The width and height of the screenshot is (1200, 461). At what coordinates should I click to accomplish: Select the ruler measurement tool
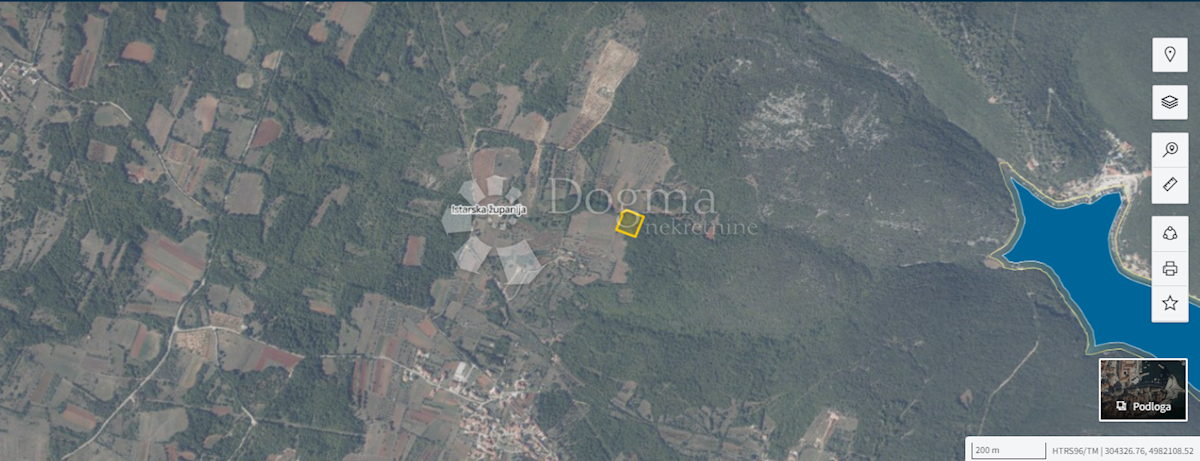[1169, 184]
